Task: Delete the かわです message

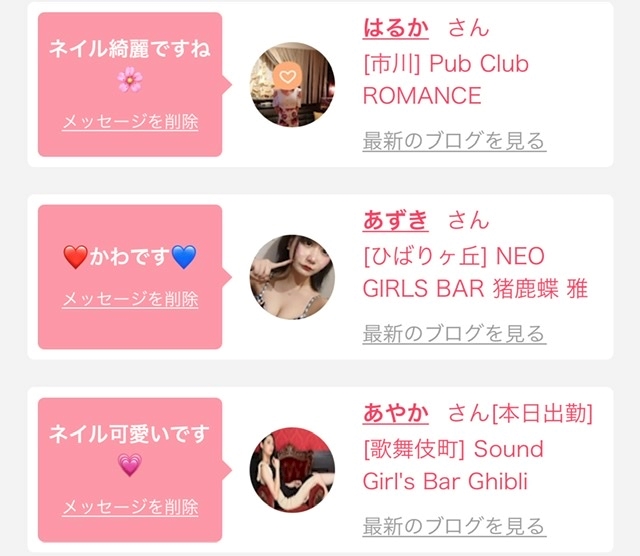Action: click(130, 299)
